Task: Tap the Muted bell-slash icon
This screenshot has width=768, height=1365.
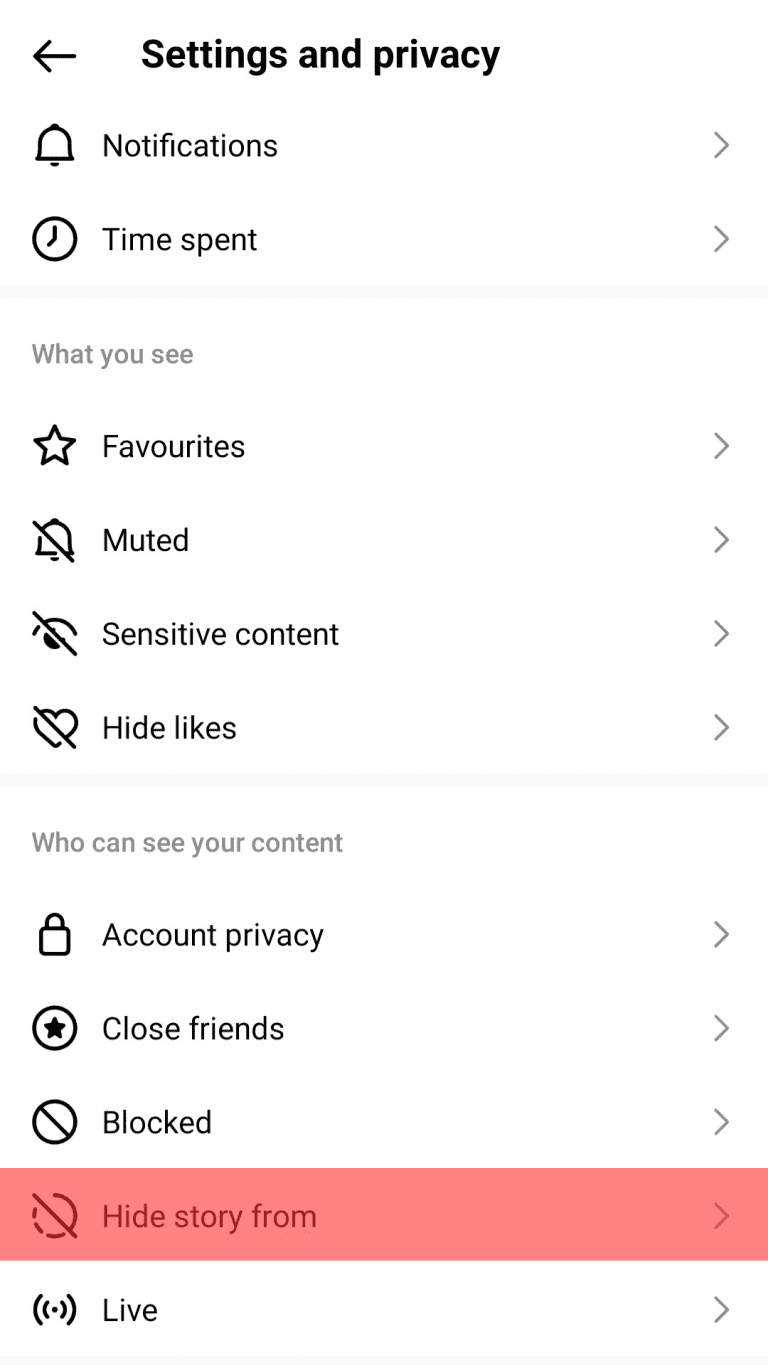Action: tap(54, 540)
